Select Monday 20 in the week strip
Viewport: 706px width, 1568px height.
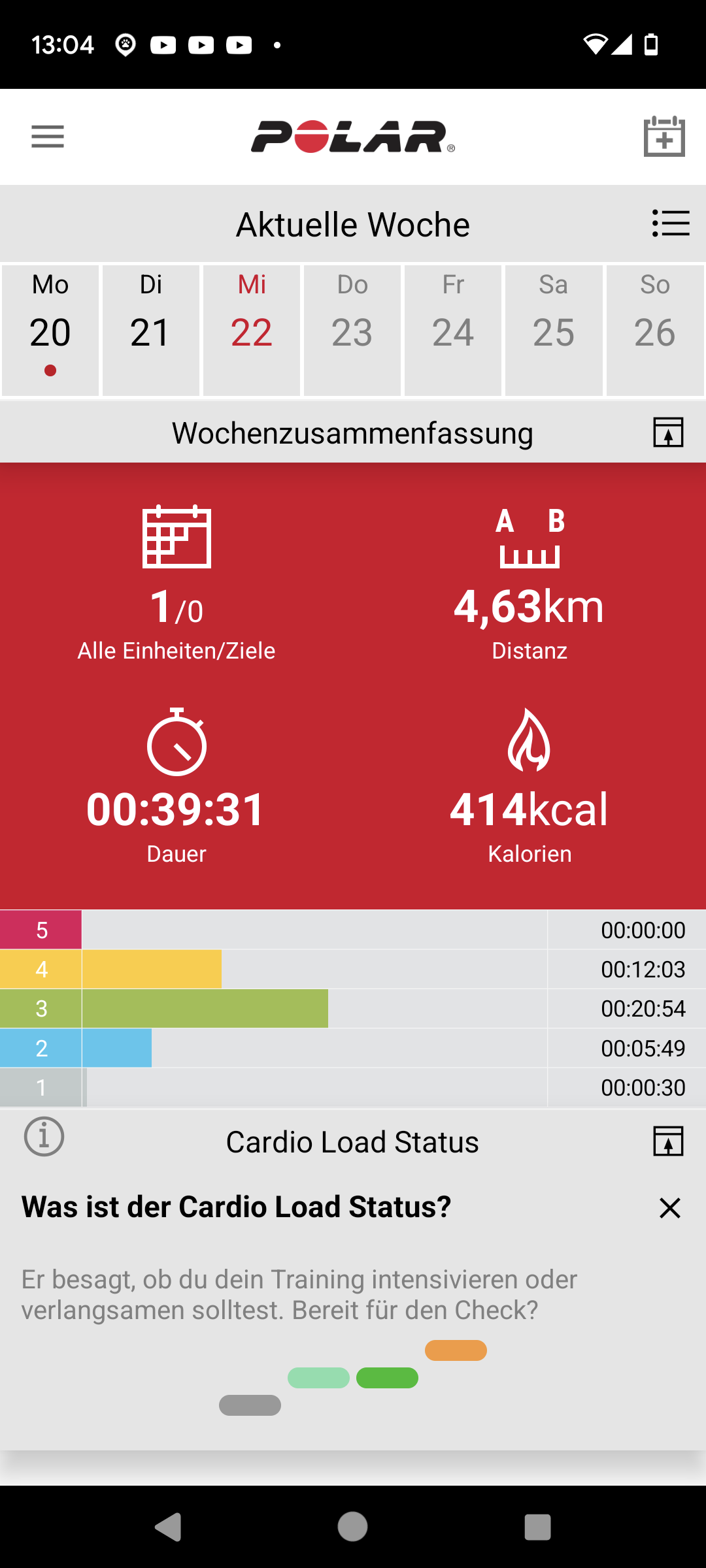click(x=50, y=330)
